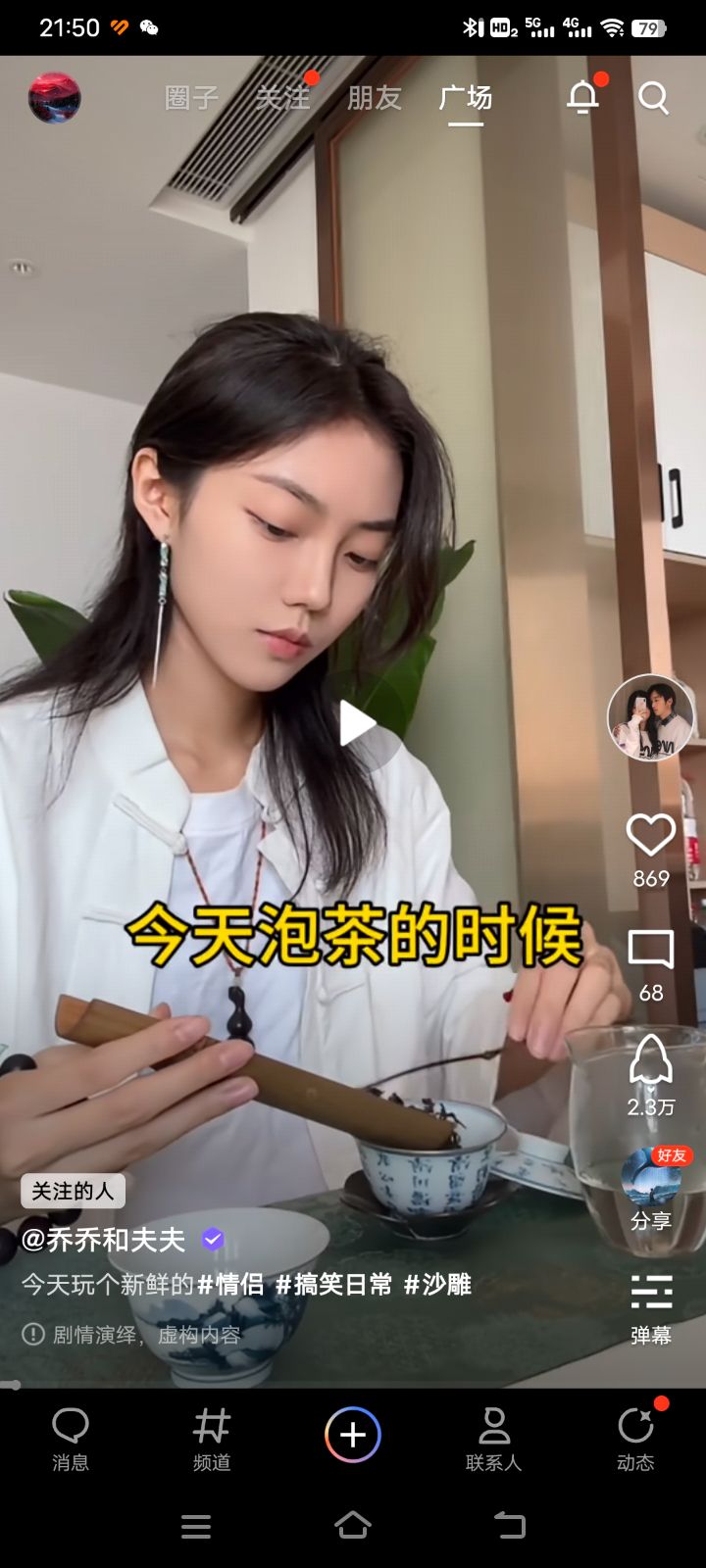
Task: Open the comments of this video
Action: coord(650,951)
